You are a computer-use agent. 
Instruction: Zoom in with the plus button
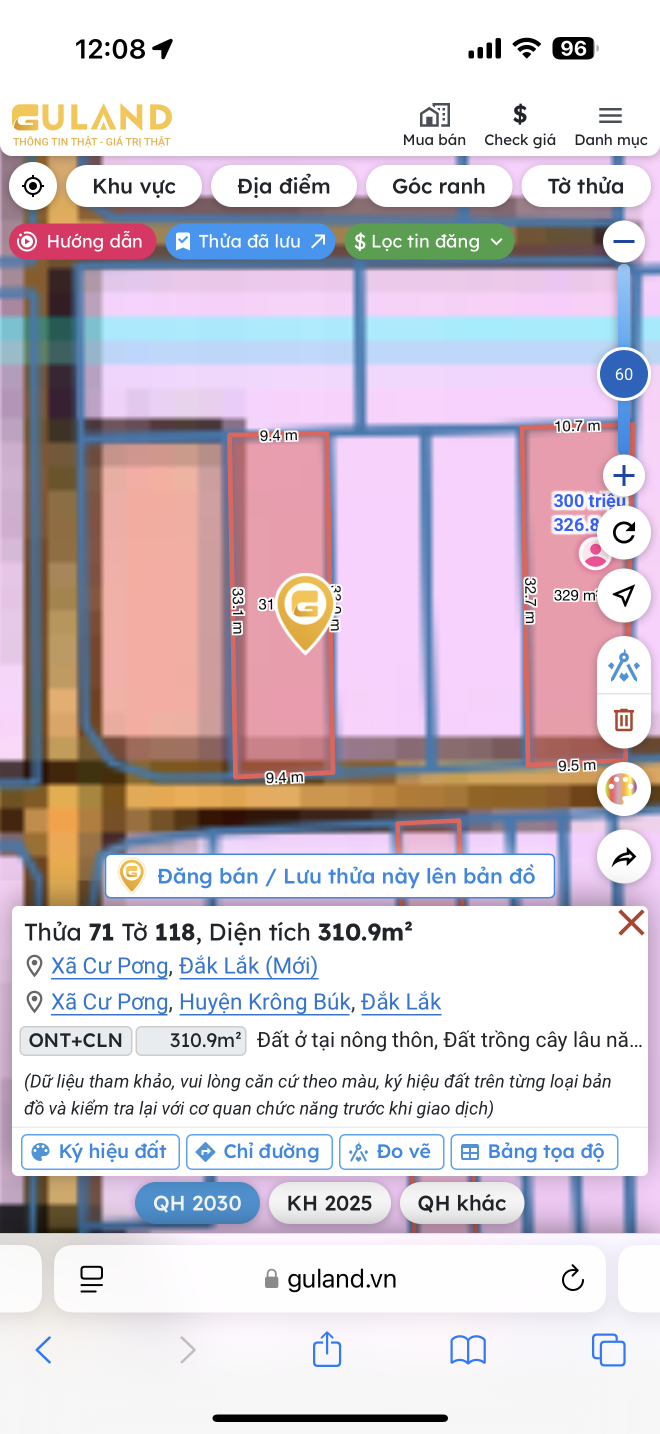pos(624,475)
